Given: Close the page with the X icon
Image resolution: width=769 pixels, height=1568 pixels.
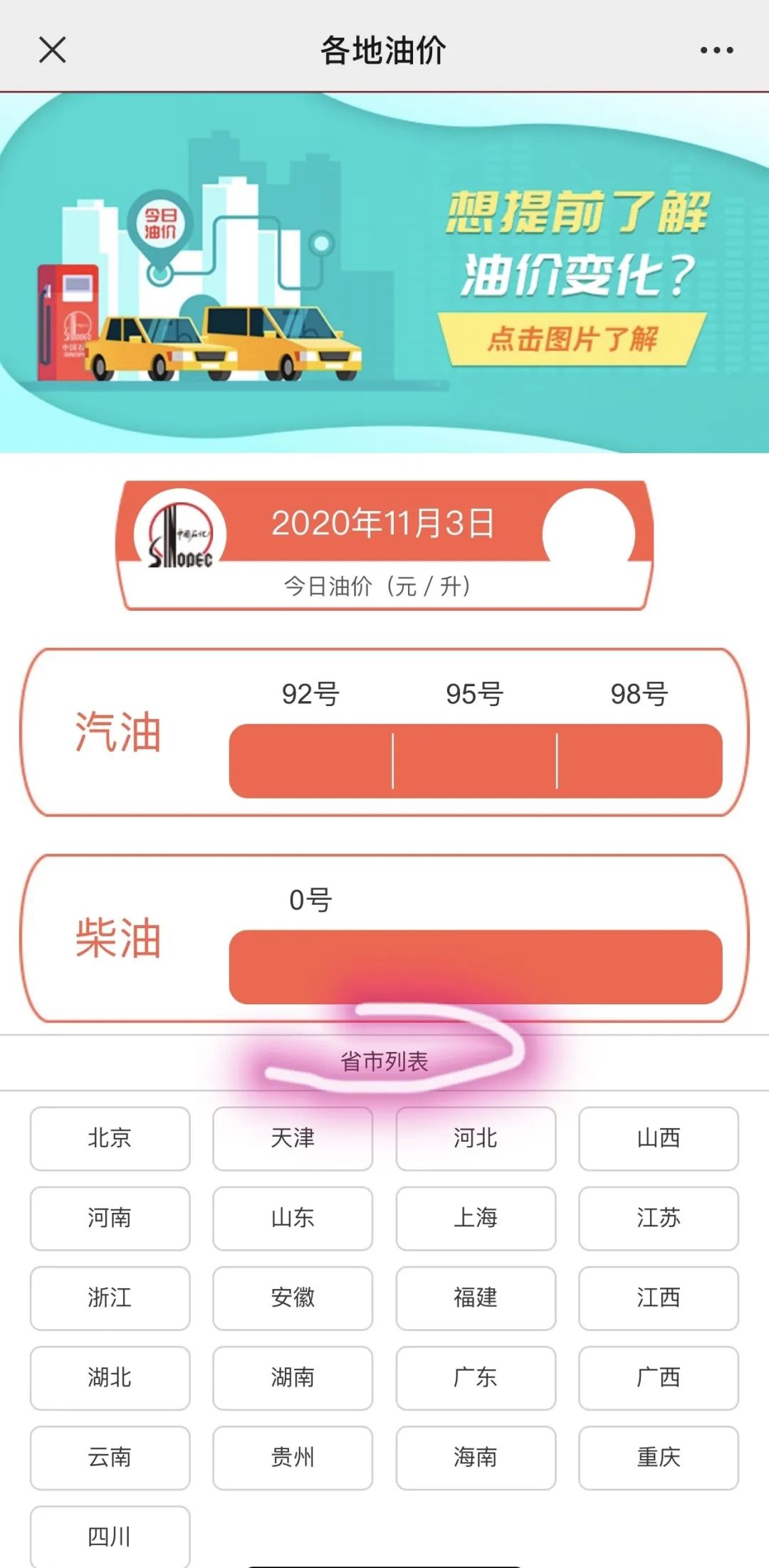Looking at the screenshot, I should 51,50.
